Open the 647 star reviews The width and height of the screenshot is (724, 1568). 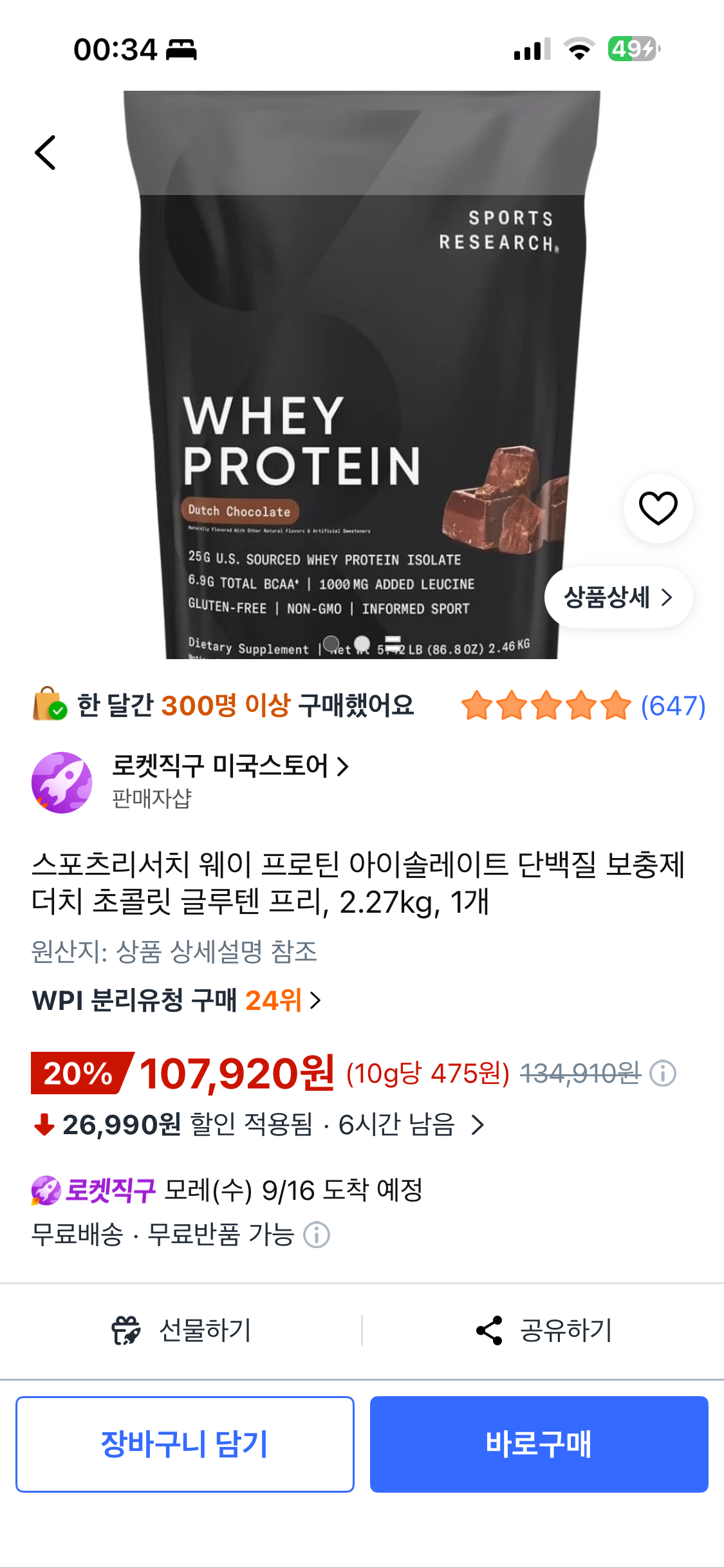click(583, 705)
